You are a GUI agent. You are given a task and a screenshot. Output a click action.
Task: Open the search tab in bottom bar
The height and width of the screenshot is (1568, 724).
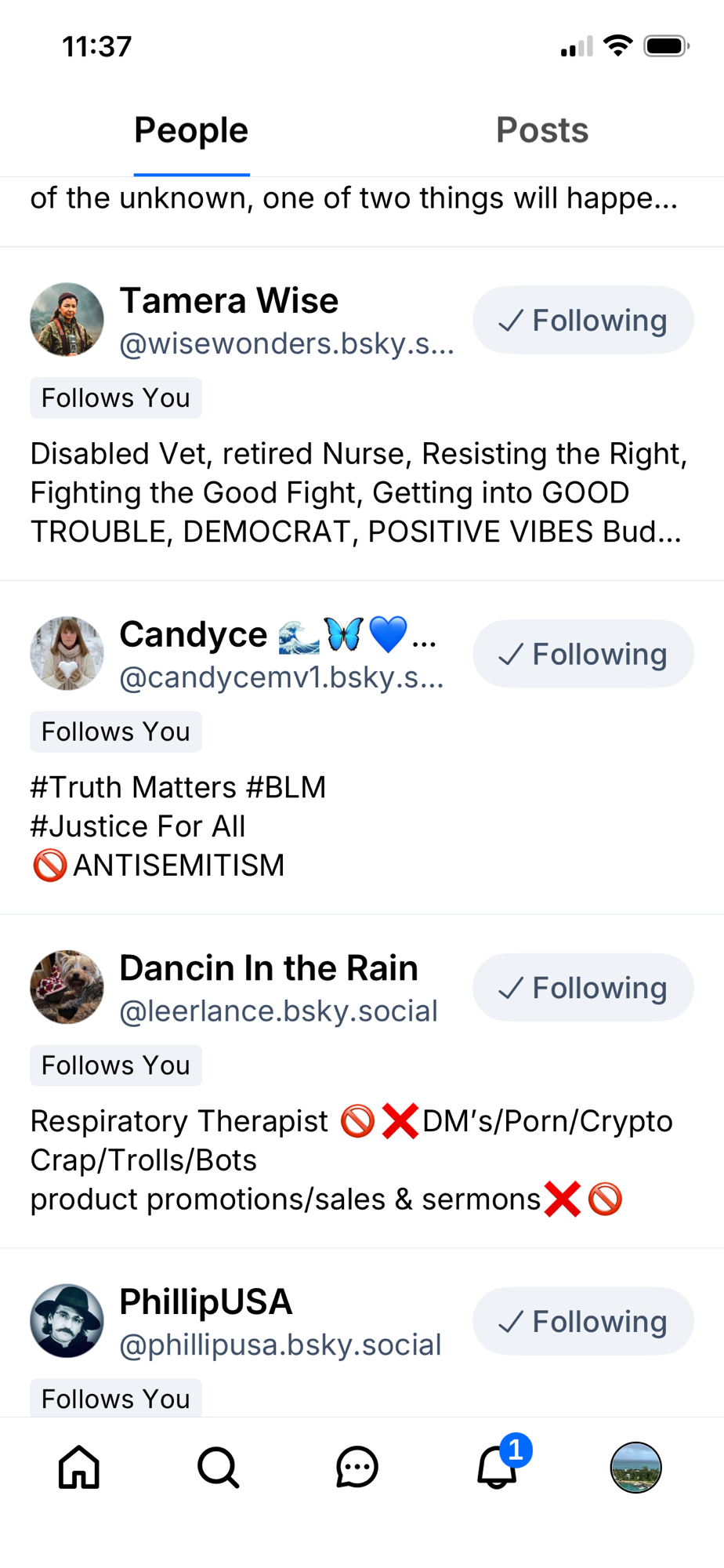218,1467
